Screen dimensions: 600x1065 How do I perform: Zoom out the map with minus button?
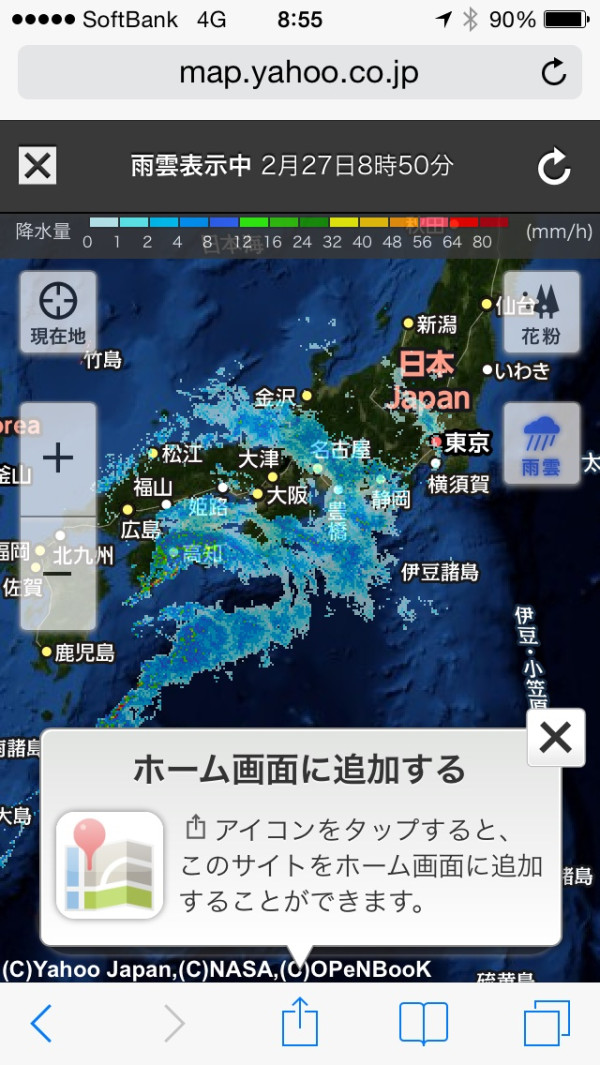[x=58, y=574]
